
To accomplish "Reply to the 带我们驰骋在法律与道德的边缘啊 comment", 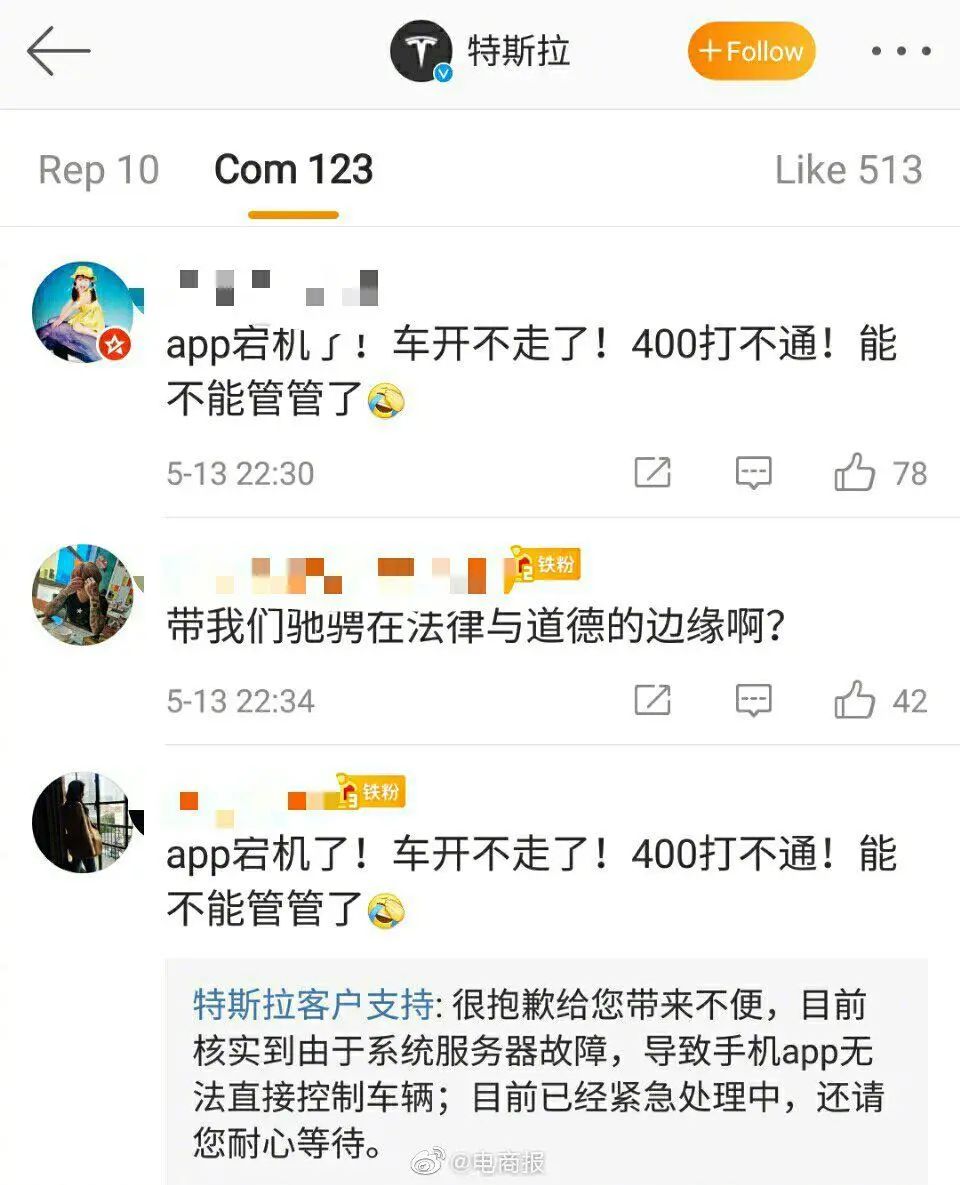I will (754, 700).
